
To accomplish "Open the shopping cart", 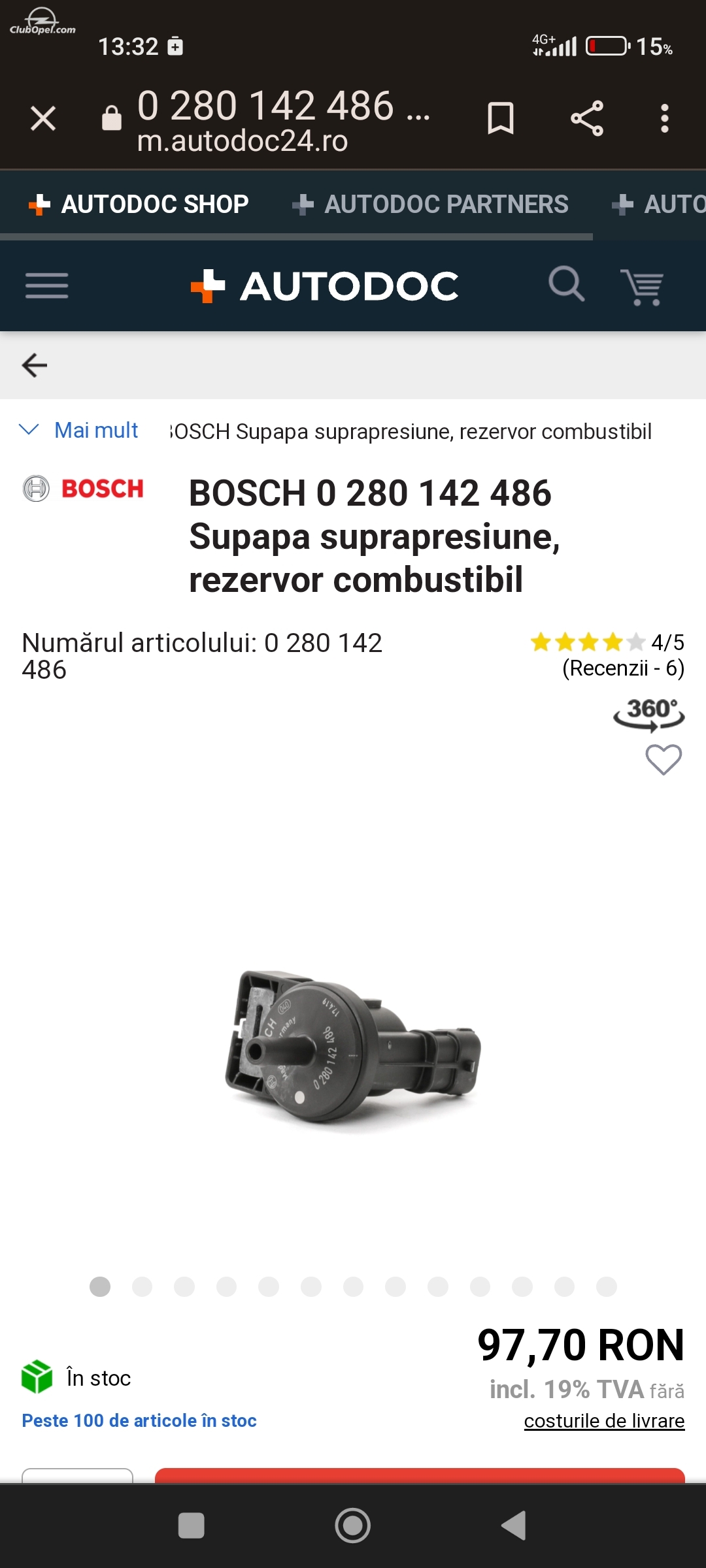I will pos(643,287).
